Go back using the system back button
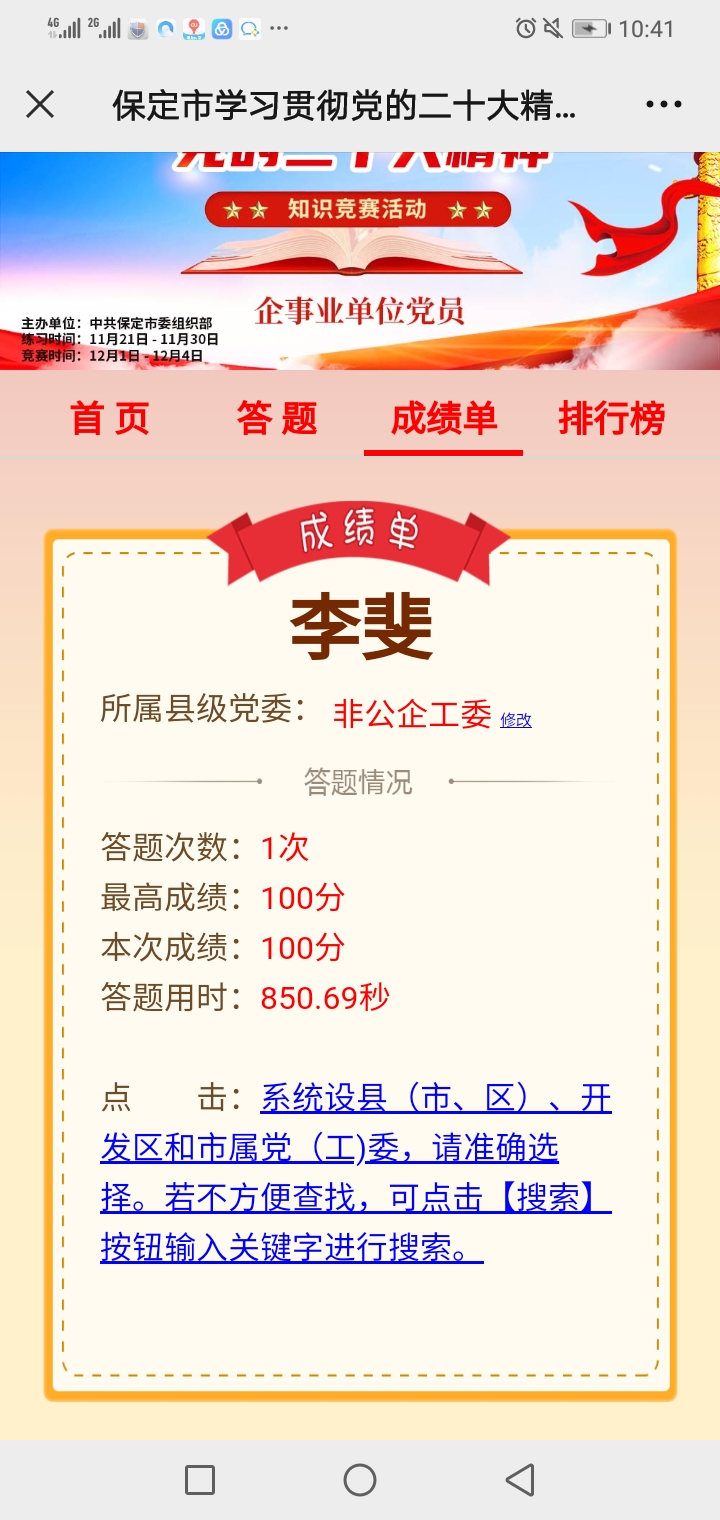This screenshot has height=1520, width=720. (x=519, y=1480)
